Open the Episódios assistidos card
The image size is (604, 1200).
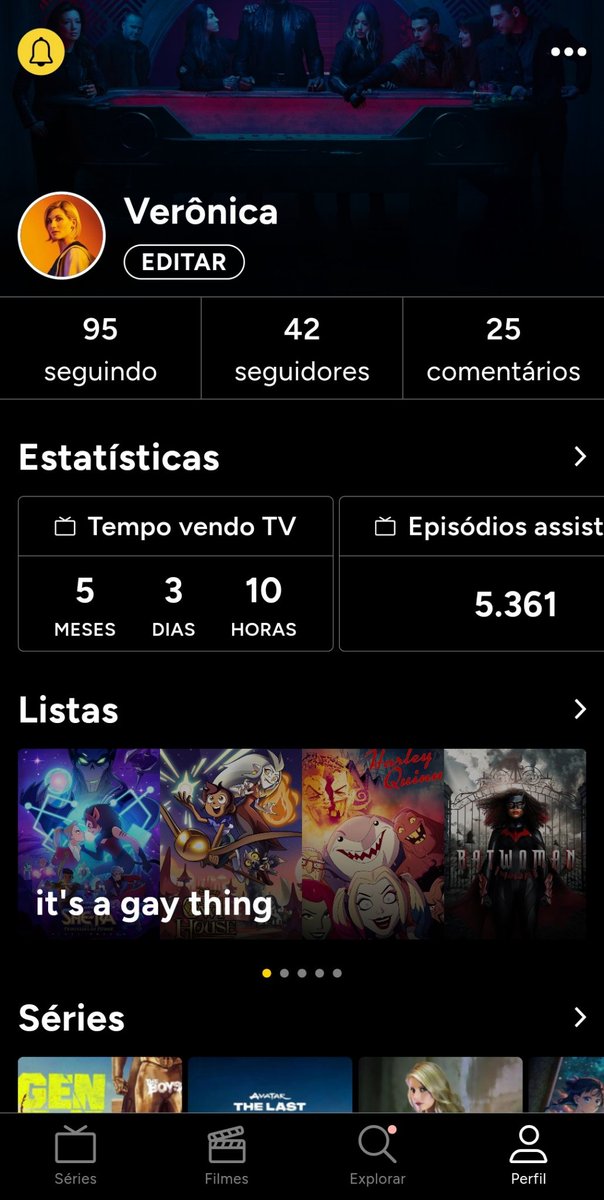click(472, 574)
